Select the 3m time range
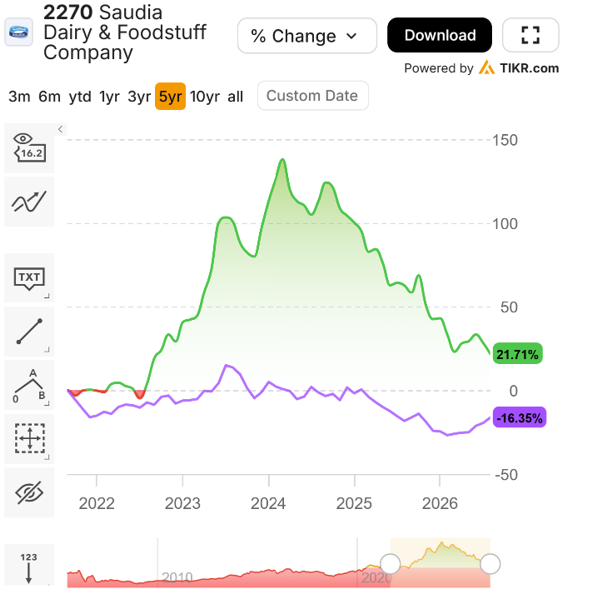Image resolution: width=595 pixels, height=595 pixels. click(x=19, y=96)
